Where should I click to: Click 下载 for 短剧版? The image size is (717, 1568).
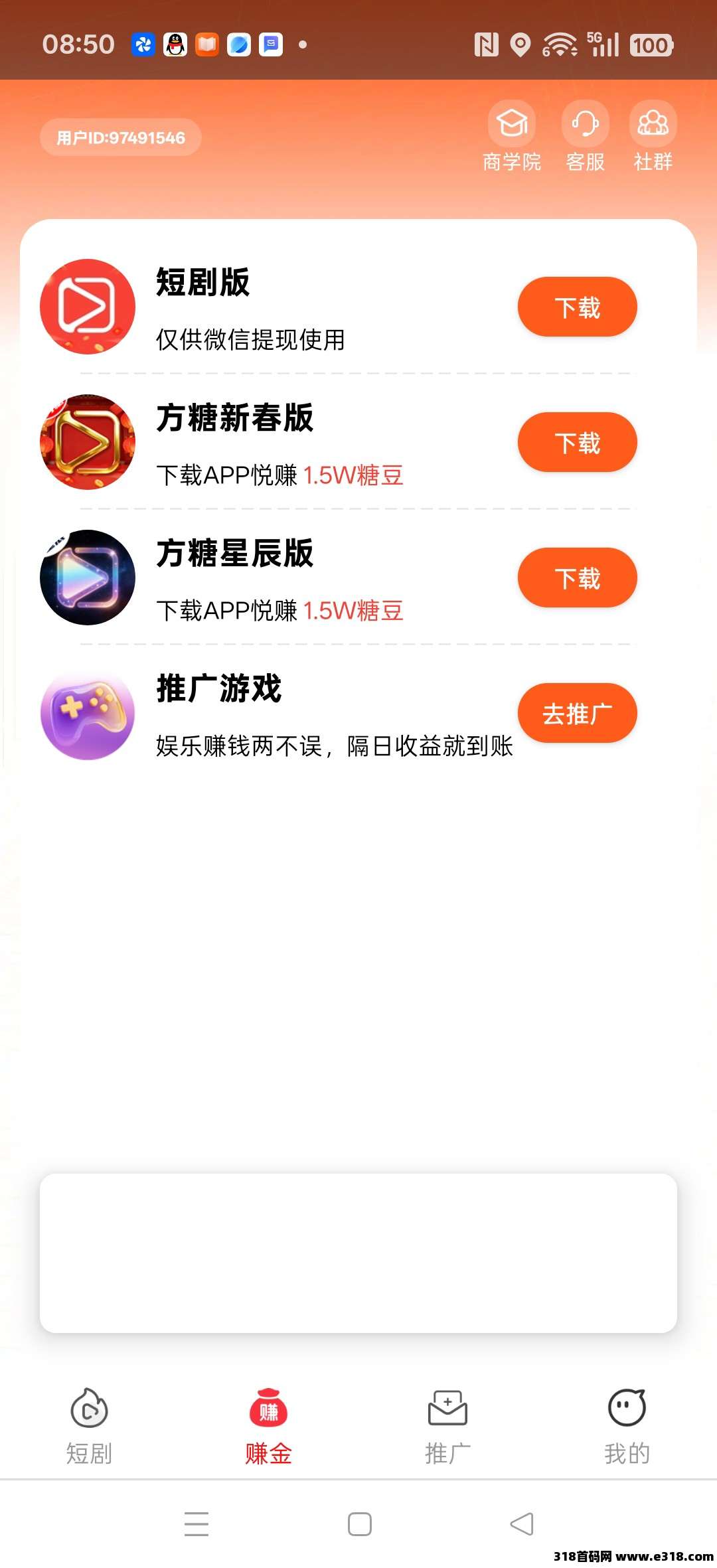[x=577, y=307]
